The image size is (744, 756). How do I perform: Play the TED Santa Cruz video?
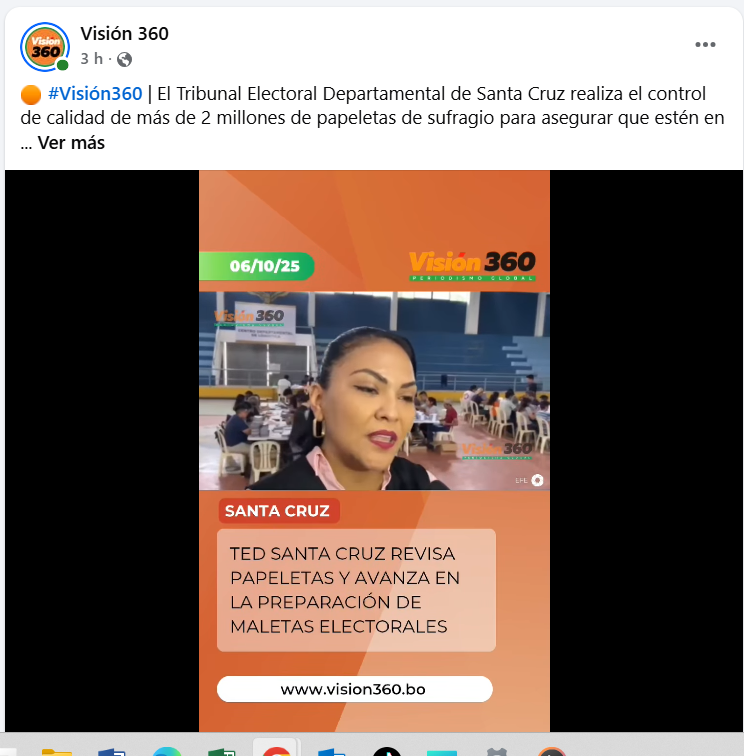click(374, 450)
